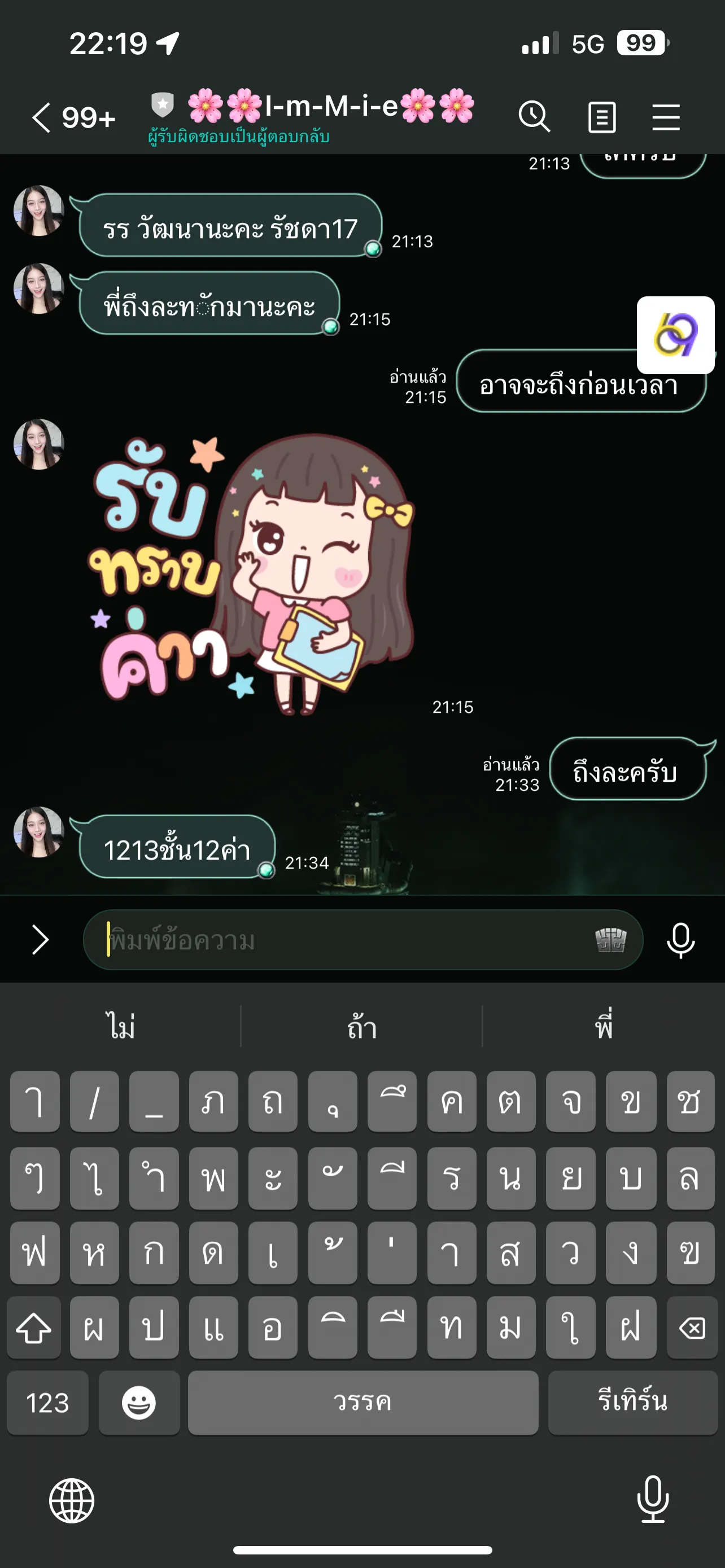The image size is (725, 1568).
Task: Start keyboard dictation
Action: (653, 1499)
